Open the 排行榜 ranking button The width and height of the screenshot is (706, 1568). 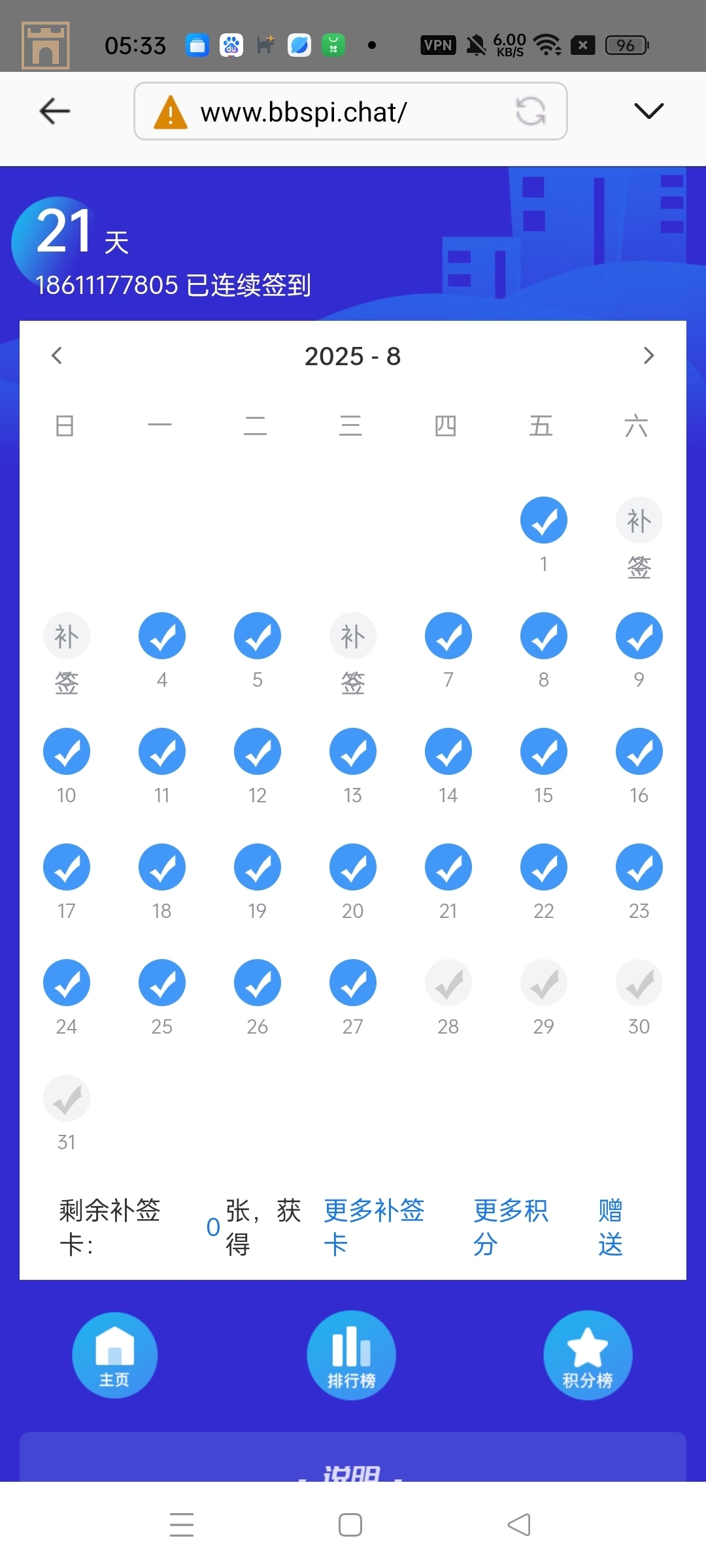pos(352,1355)
